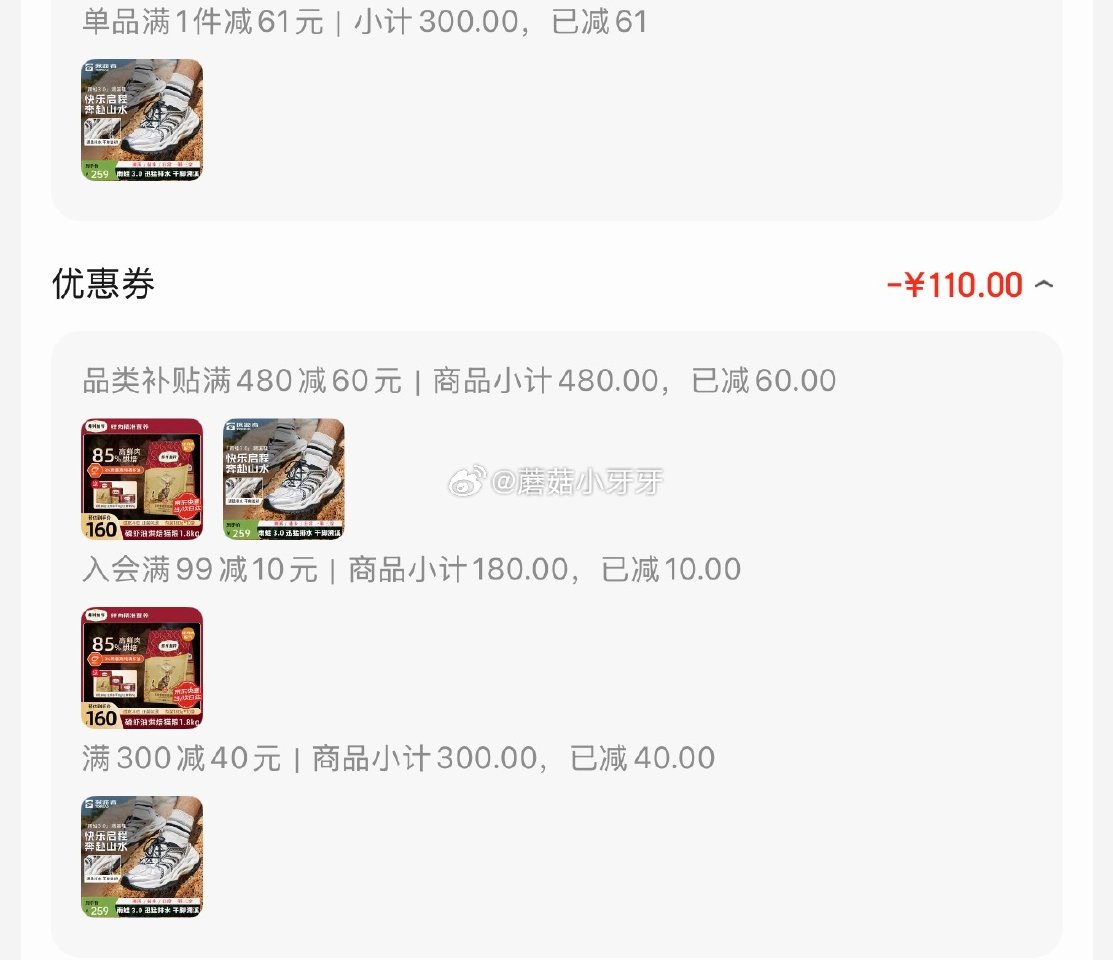1113x960 pixels.
Task: Open shoe thumbnail under 品类补贴满480减60元
Action: (284, 479)
